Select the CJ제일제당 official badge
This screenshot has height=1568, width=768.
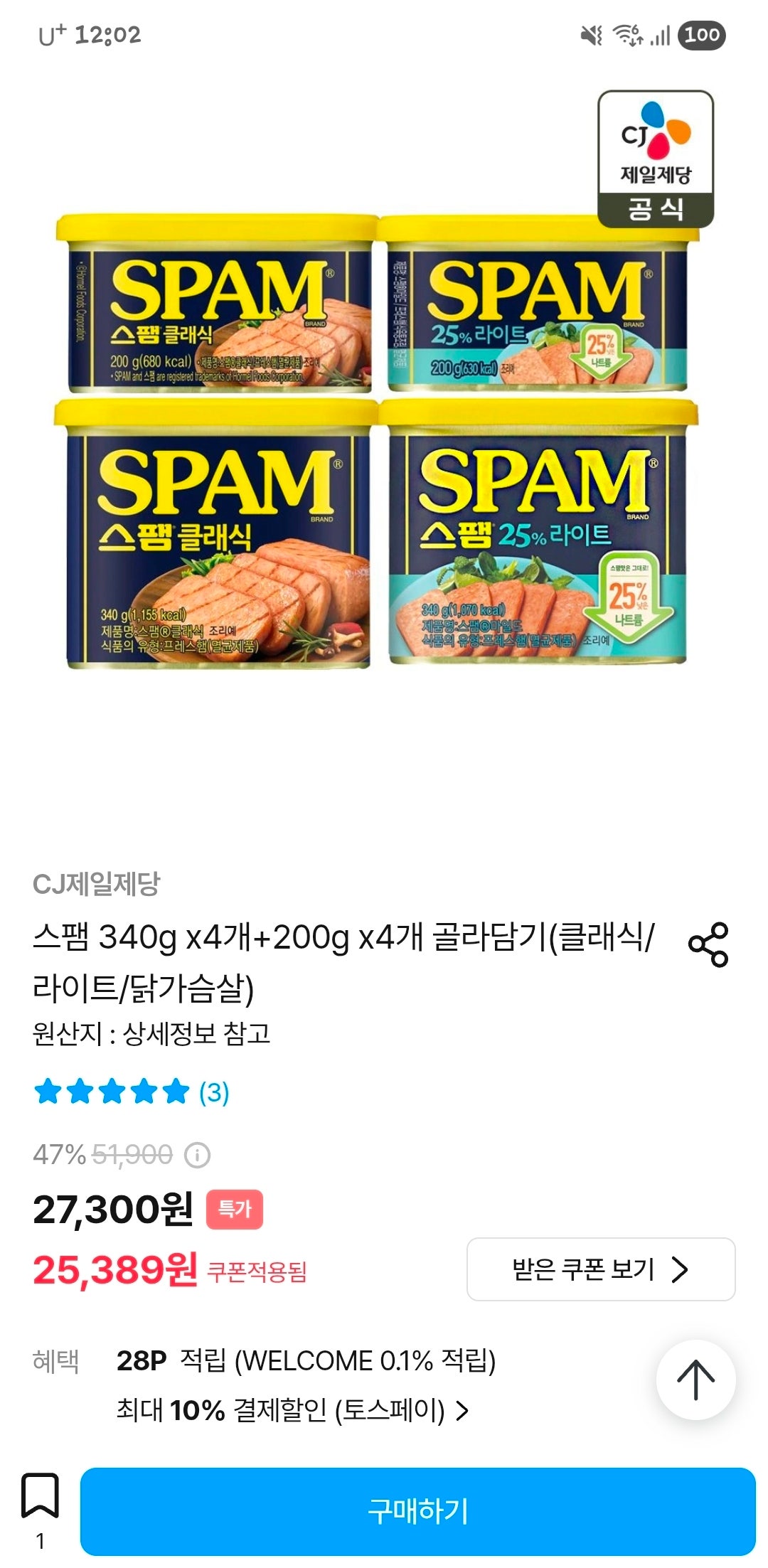click(x=656, y=150)
